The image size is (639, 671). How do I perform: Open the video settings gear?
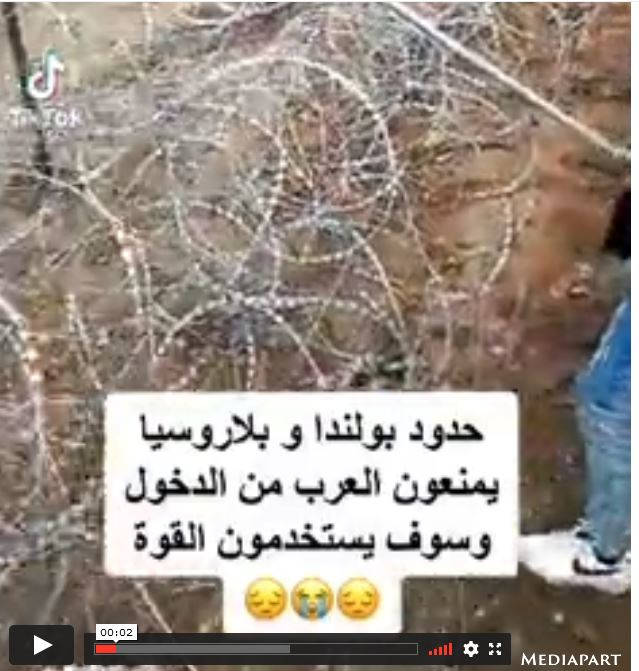(471, 649)
